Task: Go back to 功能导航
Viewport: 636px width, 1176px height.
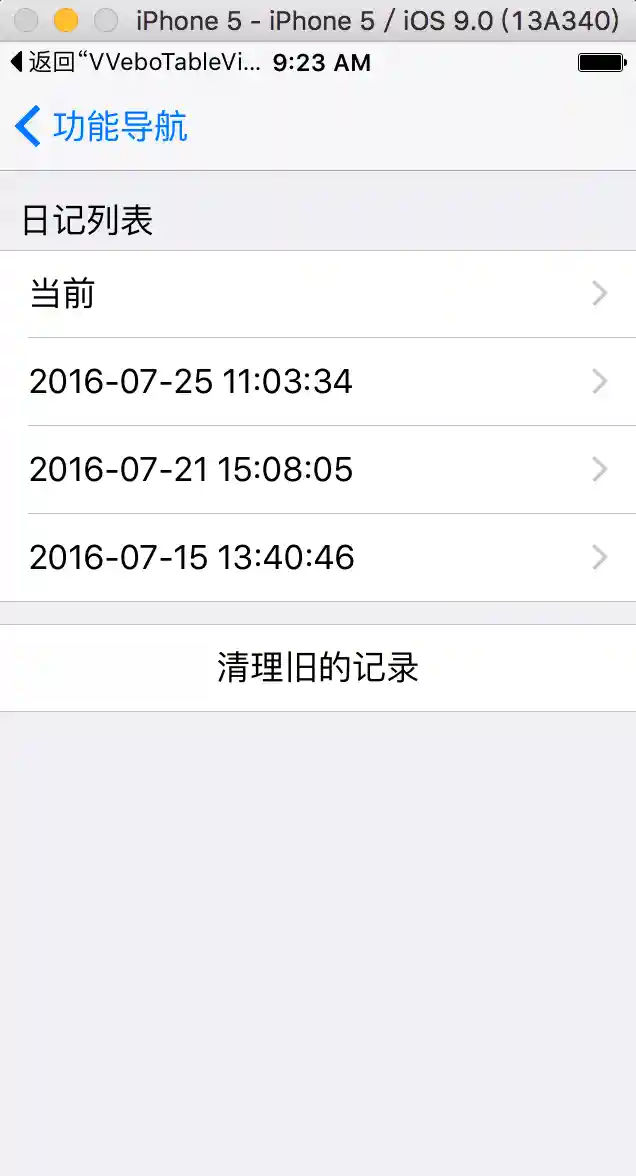Action: coord(101,128)
